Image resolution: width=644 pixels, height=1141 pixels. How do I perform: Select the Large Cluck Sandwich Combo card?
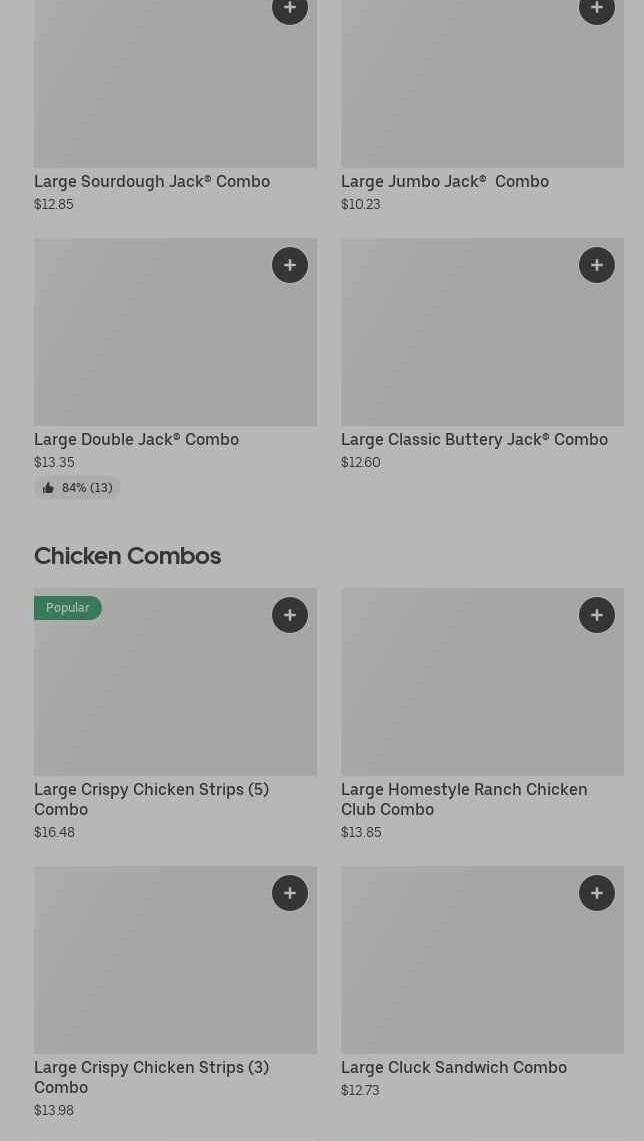[x=454, y=1067]
